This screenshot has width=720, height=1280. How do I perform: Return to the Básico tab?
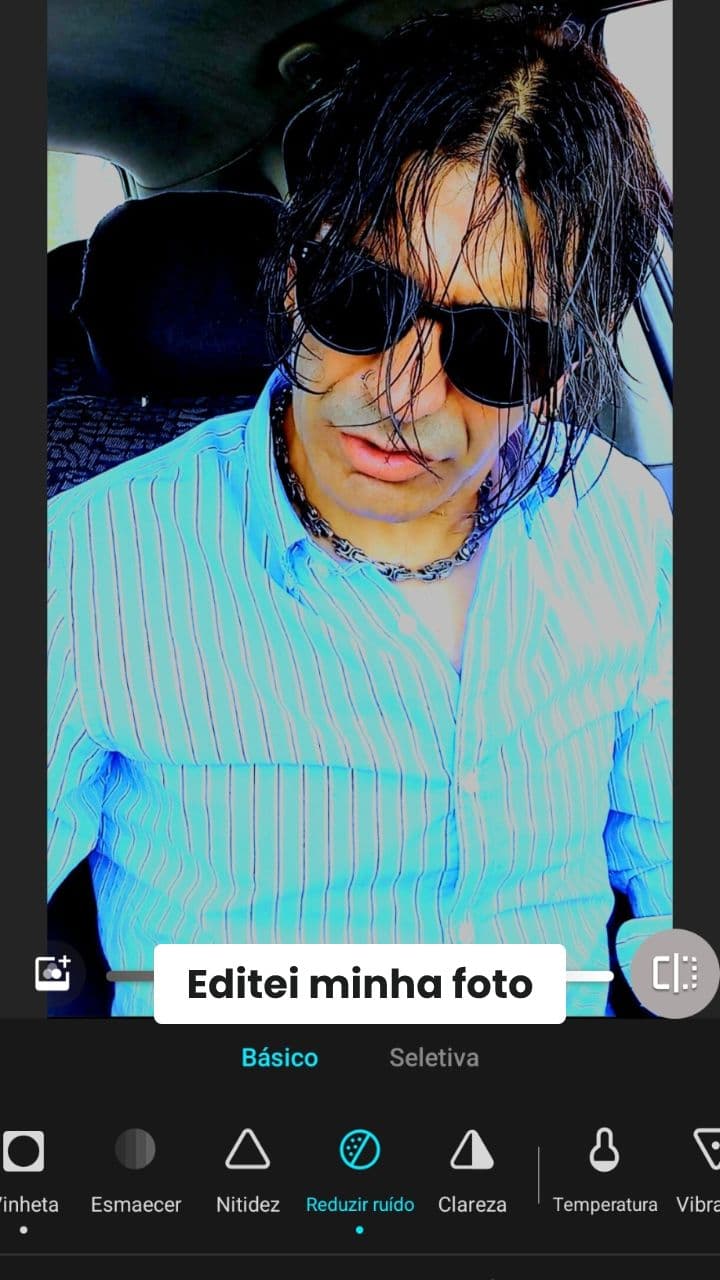pyautogui.click(x=280, y=1056)
